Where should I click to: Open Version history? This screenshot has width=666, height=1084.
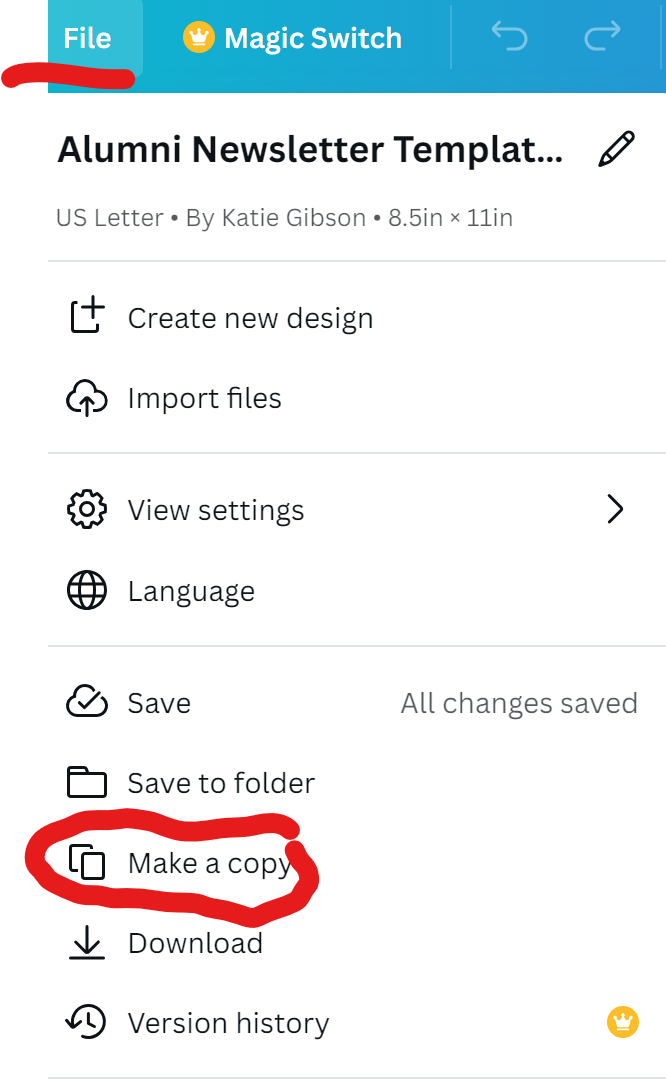tap(357, 1022)
